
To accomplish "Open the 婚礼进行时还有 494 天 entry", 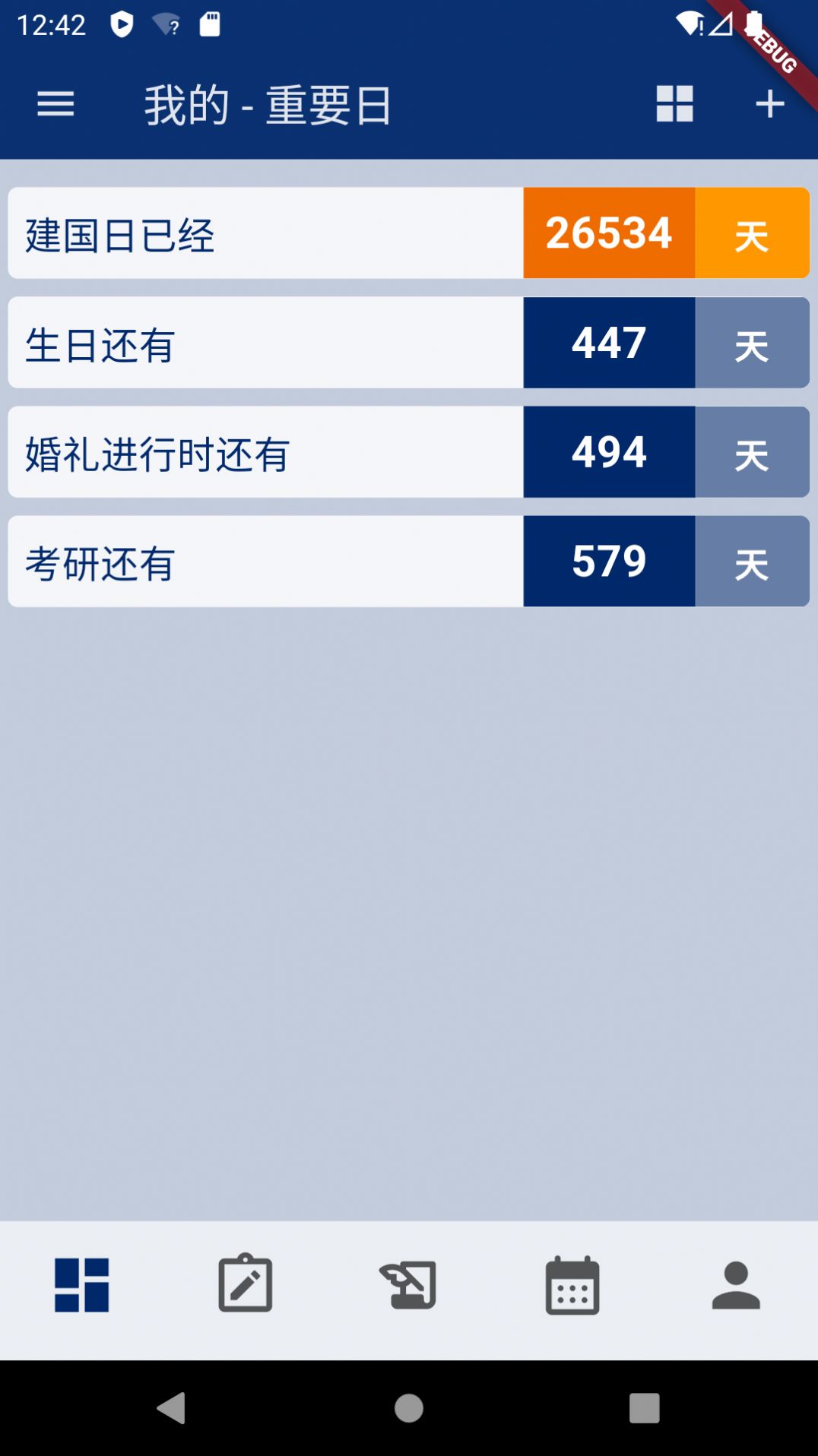I will tap(408, 452).
